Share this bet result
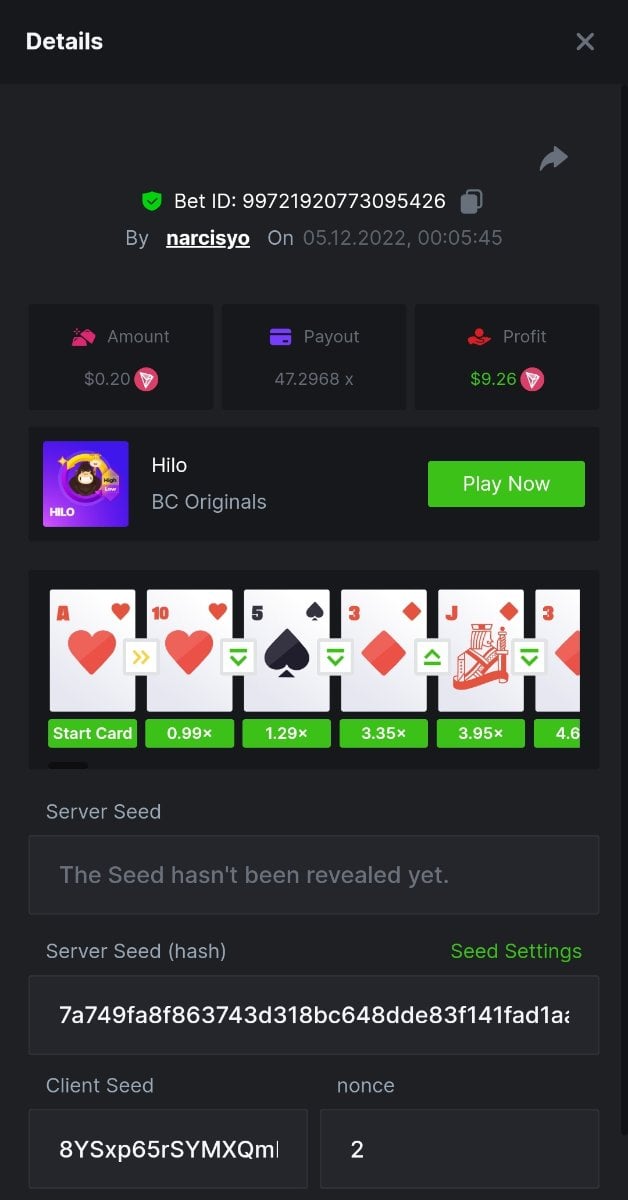The image size is (628, 1200). (553, 158)
